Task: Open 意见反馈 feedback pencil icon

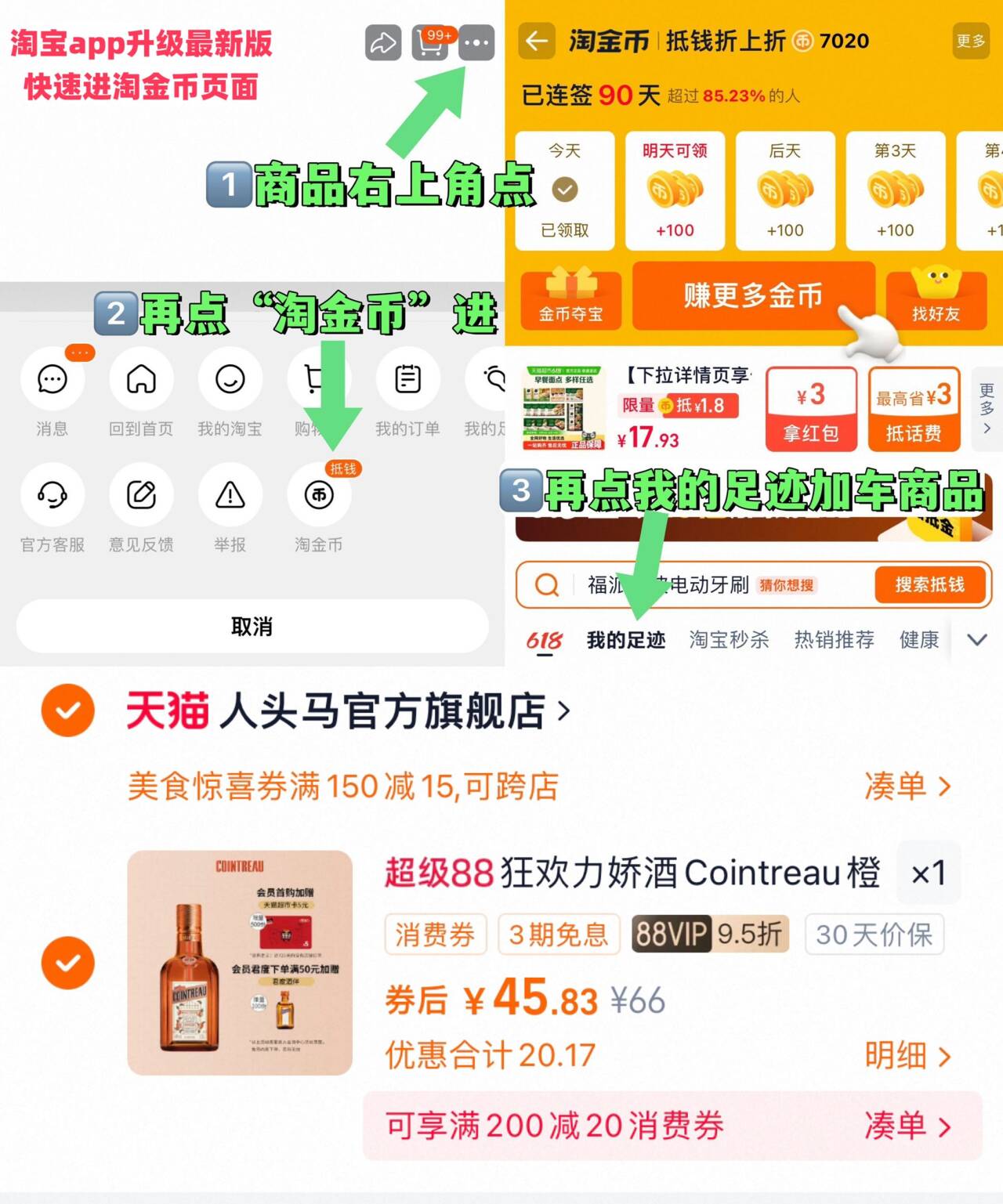Action: point(141,496)
